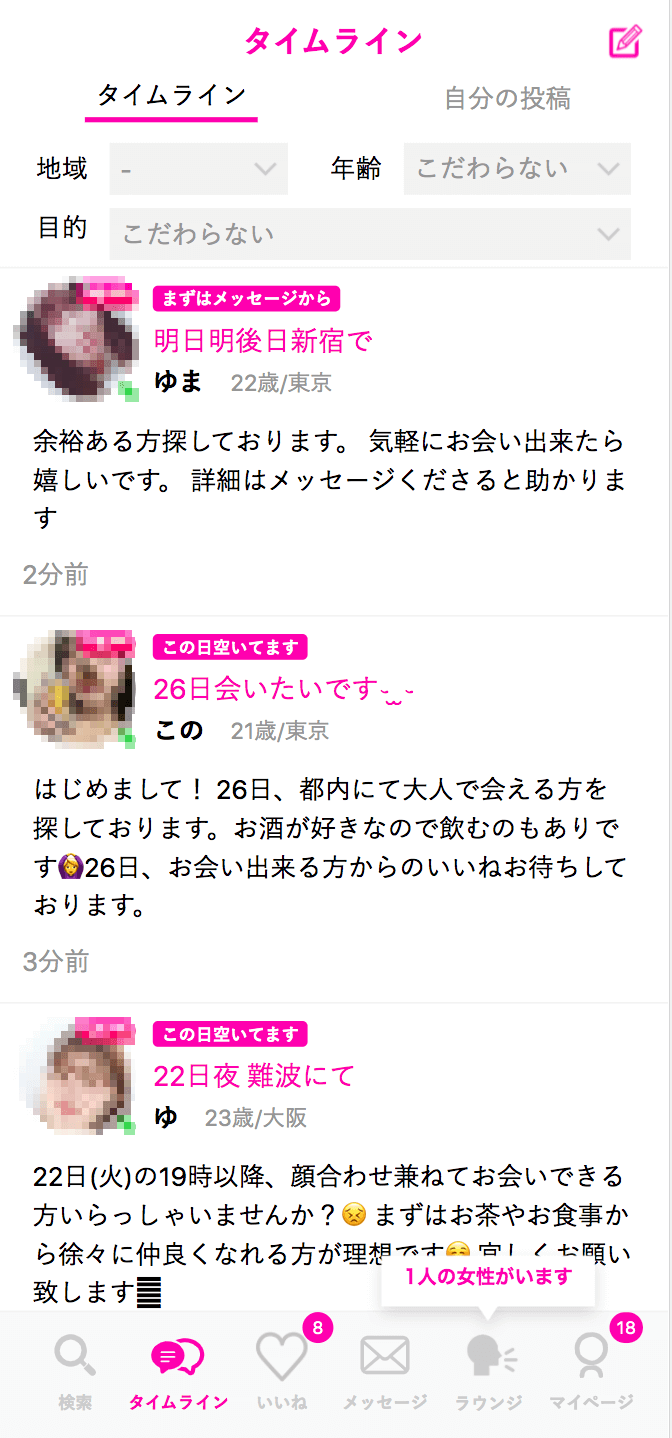Open この's post 26日会いたいです
Screen dimensions: 672x1438
pyautogui.click(x=283, y=689)
